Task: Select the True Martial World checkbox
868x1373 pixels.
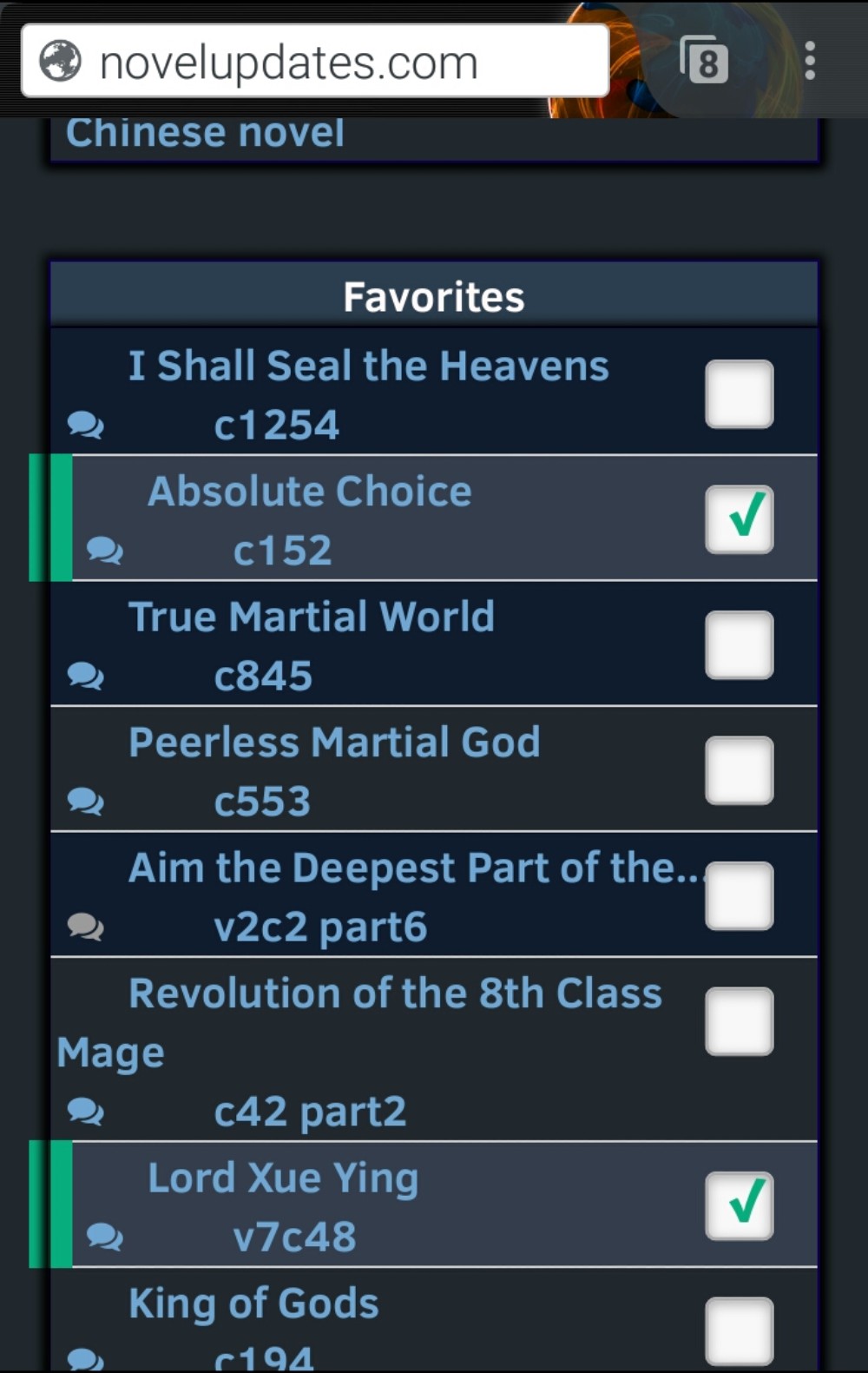Action: point(739,645)
